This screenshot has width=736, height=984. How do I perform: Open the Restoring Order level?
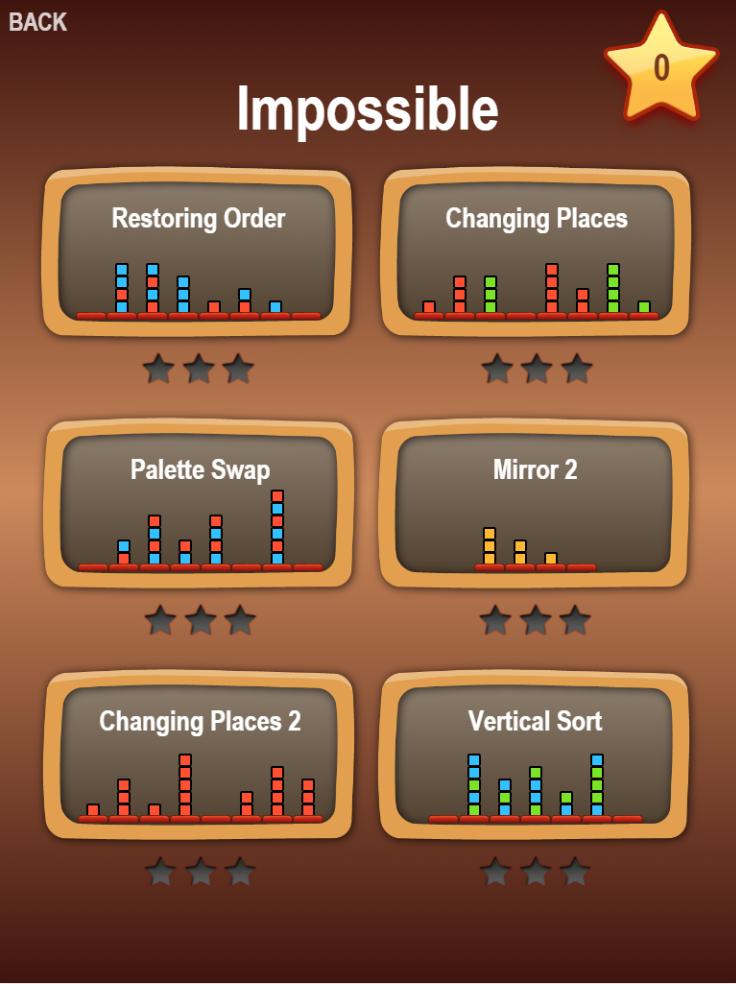pos(197,253)
